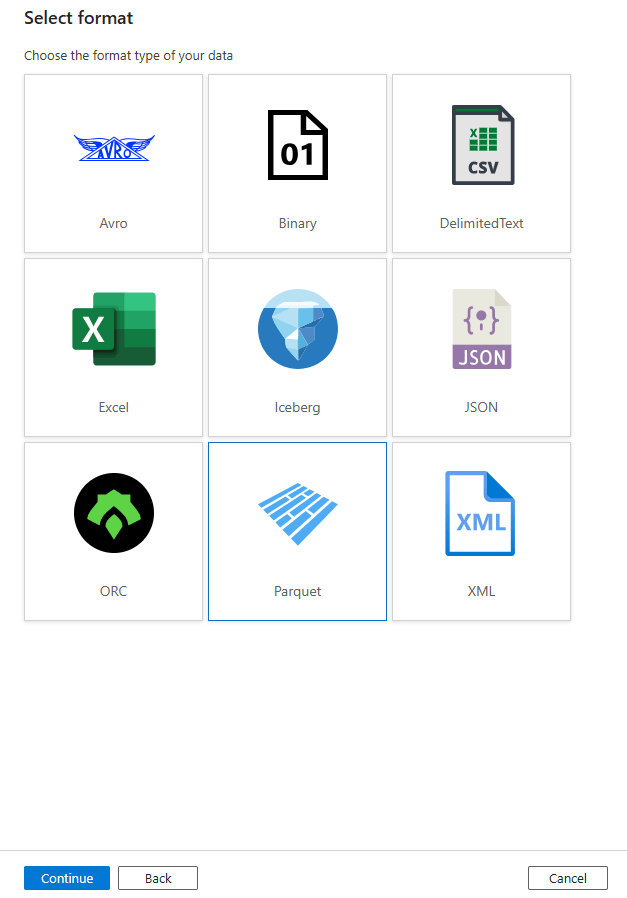The image size is (627, 898).
Task: Go back with the Back button
Action: click(158, 878)
